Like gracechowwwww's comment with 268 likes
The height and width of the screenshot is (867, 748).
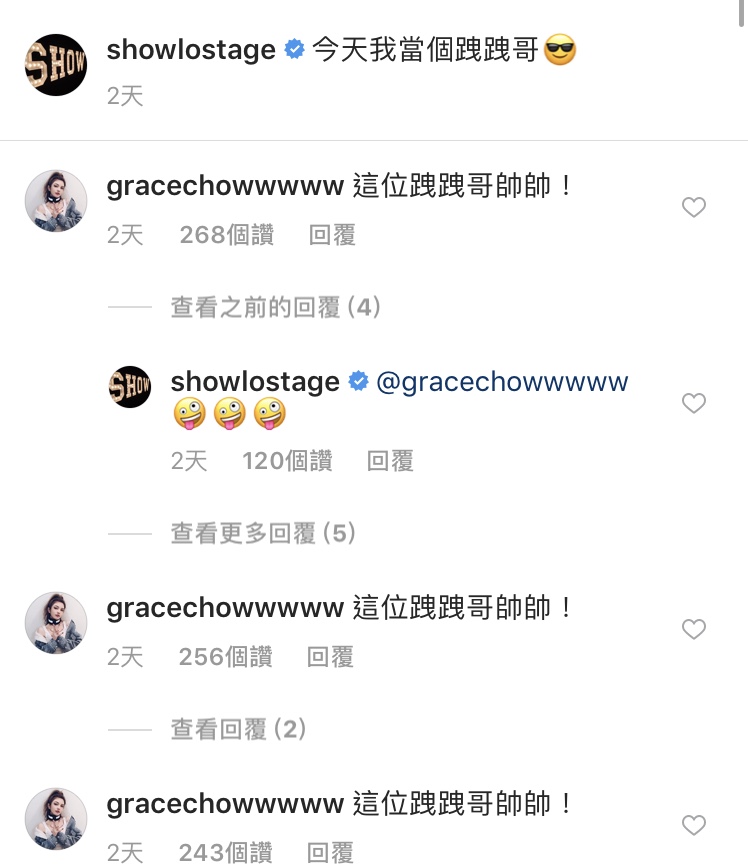693,208
